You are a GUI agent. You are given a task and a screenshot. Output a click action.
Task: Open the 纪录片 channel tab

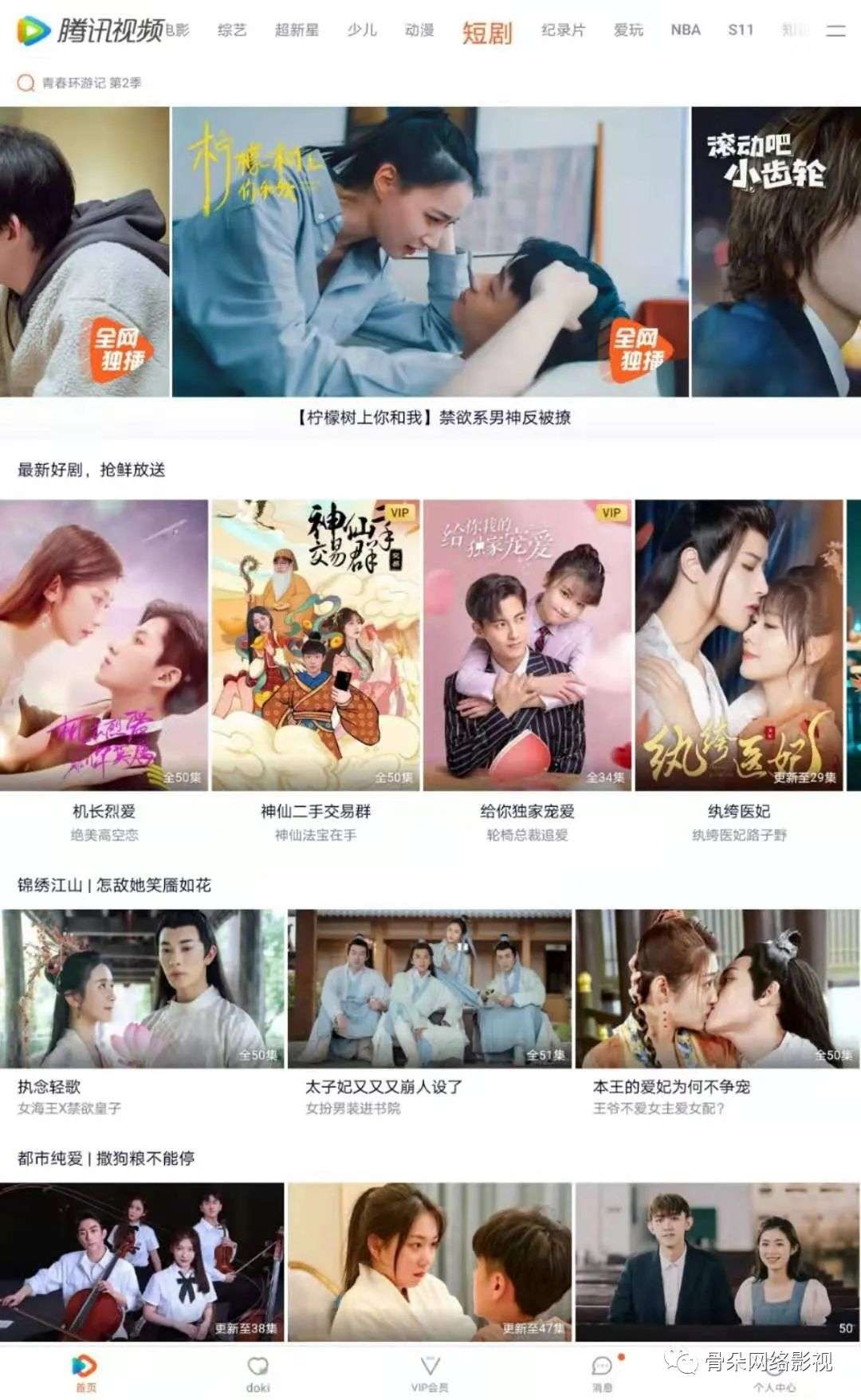pos(563,30)
